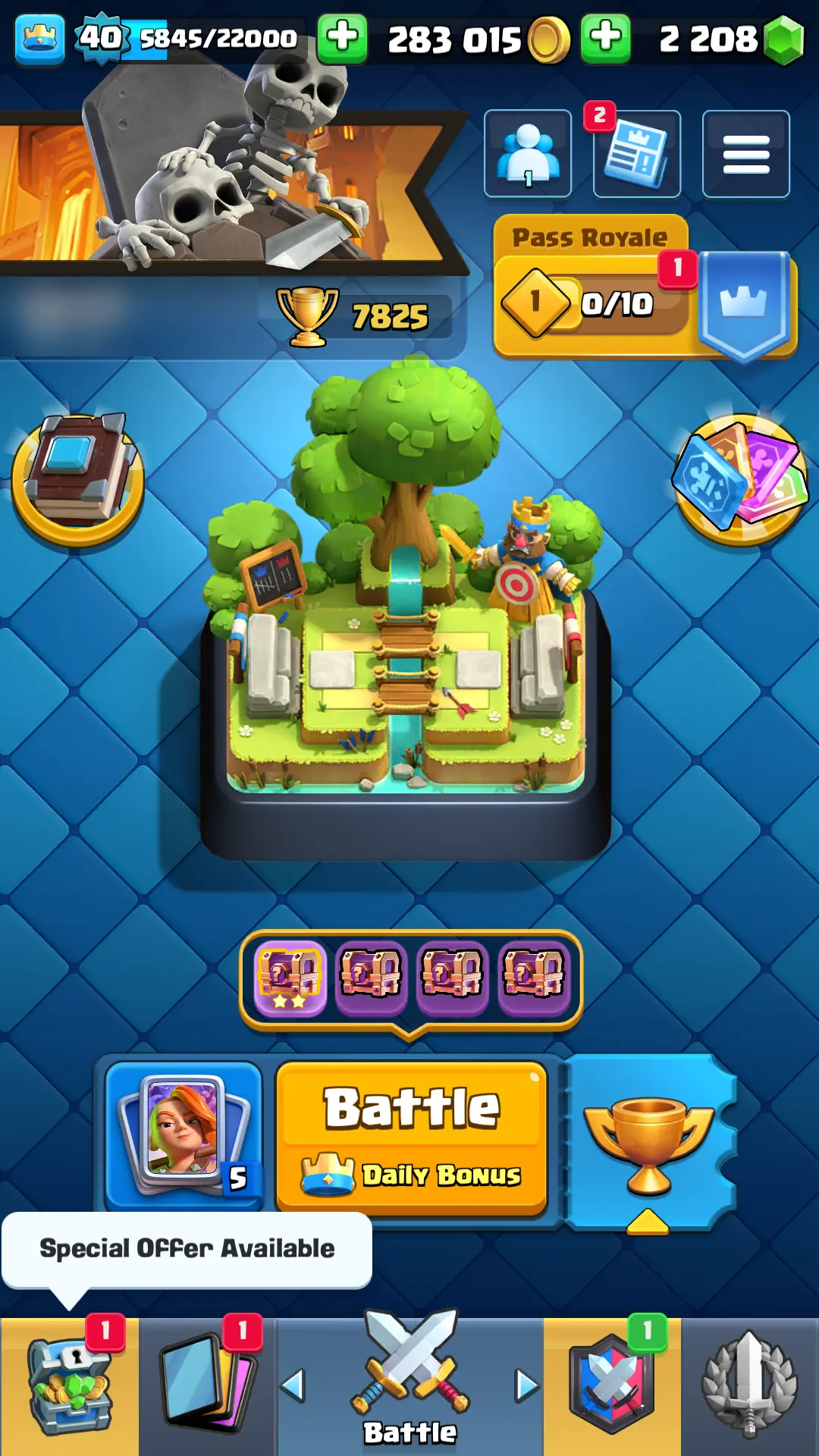Switch to the Cards collection tab
This screenshot has height=1456, width=819.
point(207,1386)
